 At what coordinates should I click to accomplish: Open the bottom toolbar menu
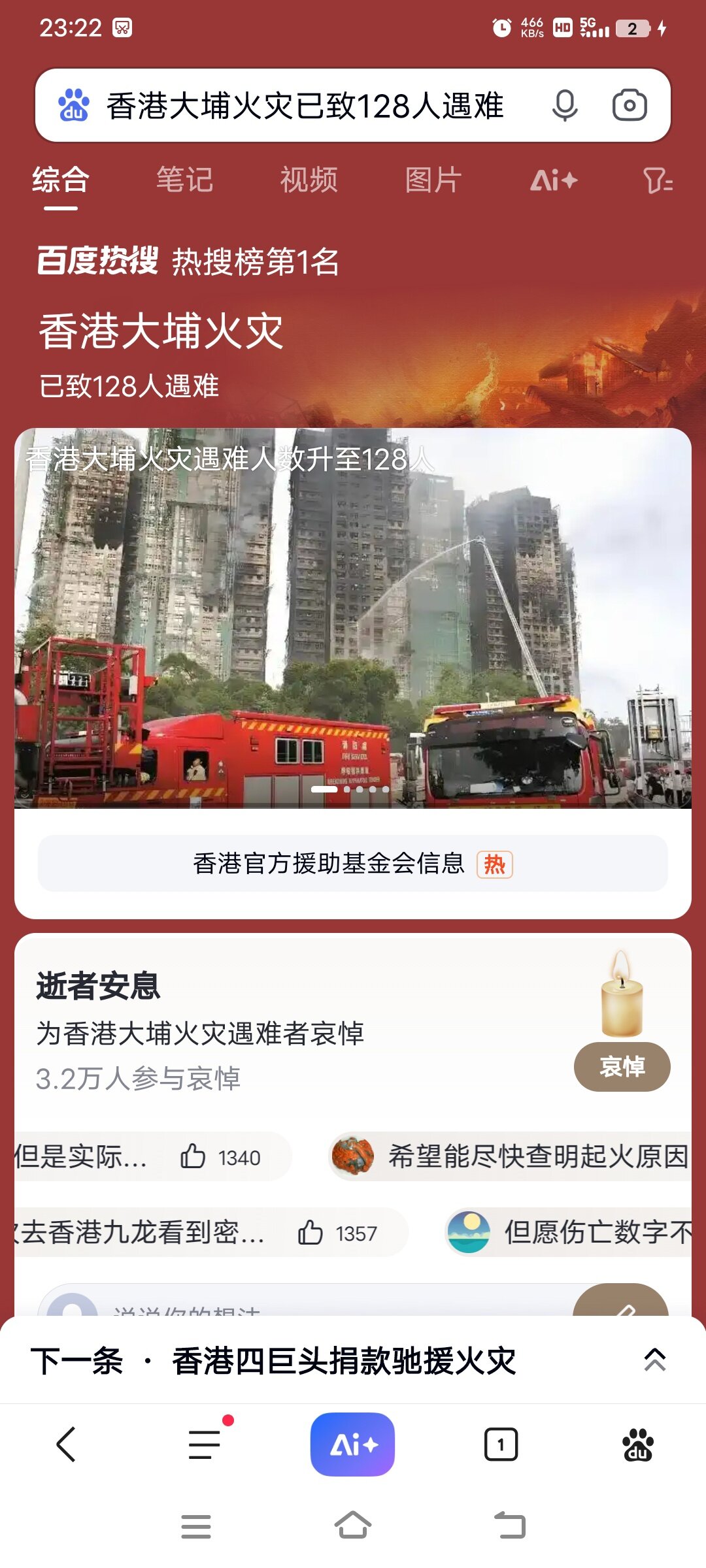point(205,1445)
